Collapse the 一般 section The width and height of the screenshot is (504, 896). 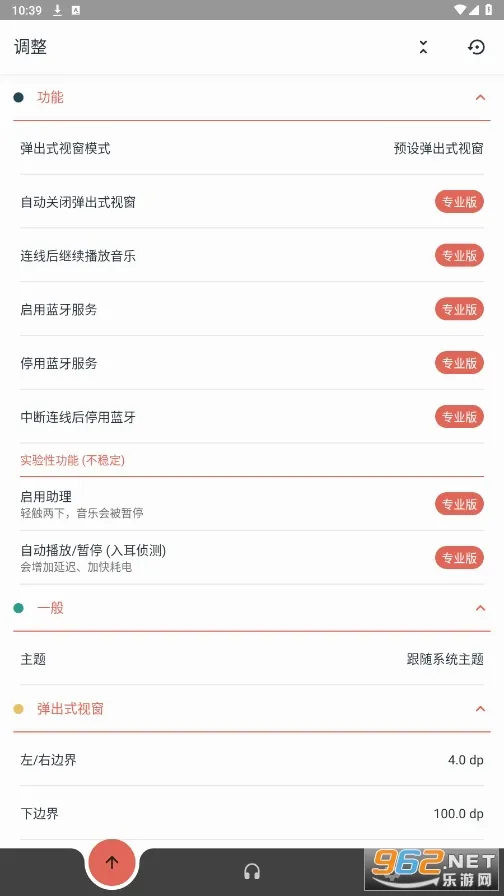(480, 608)
